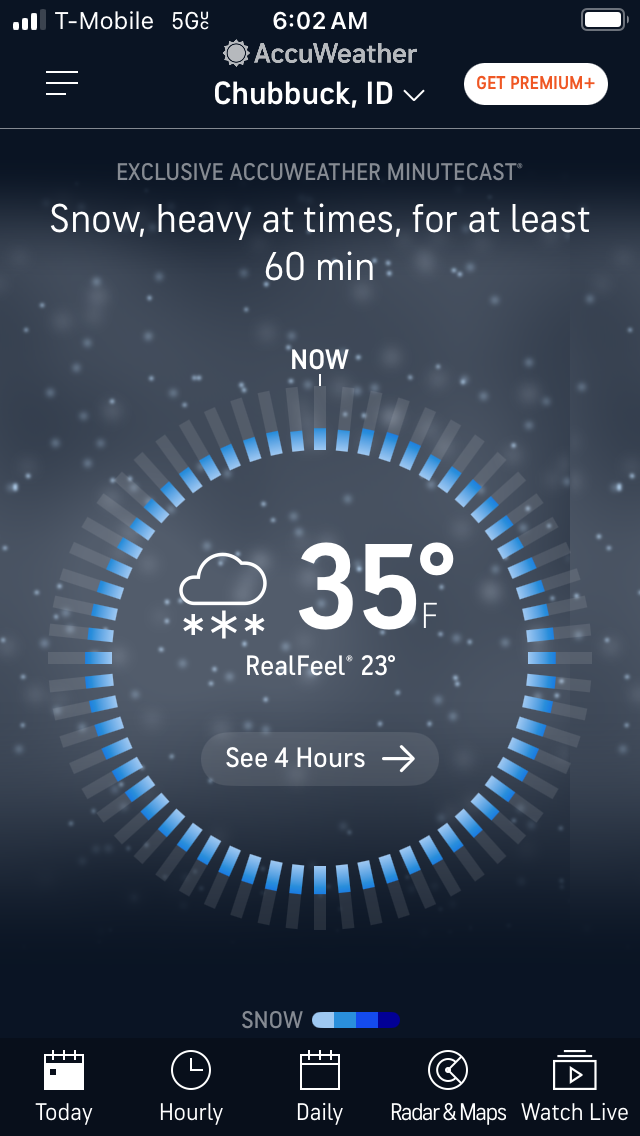This screenshot has height=1136, width=640.
Task: Select the Watch Live tab
Action: click(575, 1086)
